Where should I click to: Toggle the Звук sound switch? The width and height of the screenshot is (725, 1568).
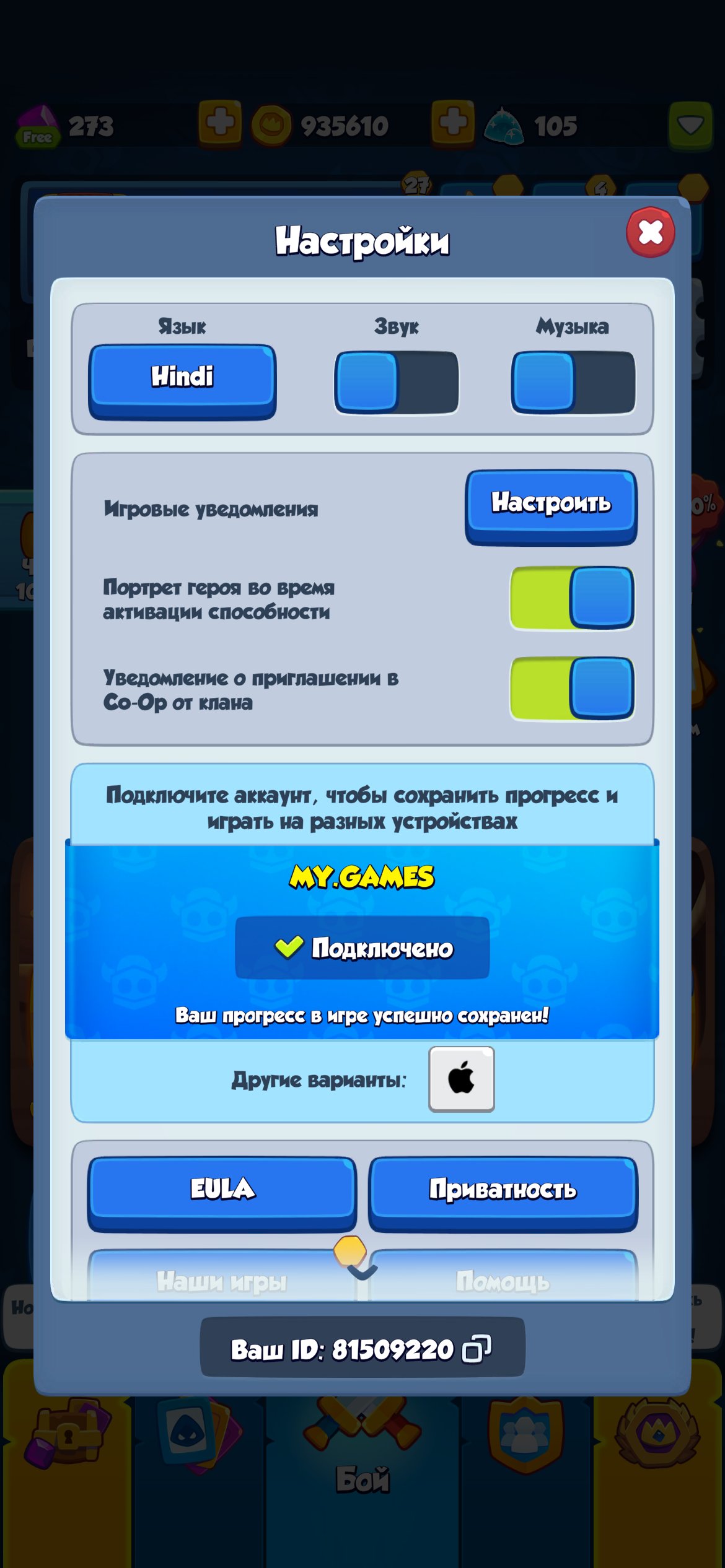[397, 382]
